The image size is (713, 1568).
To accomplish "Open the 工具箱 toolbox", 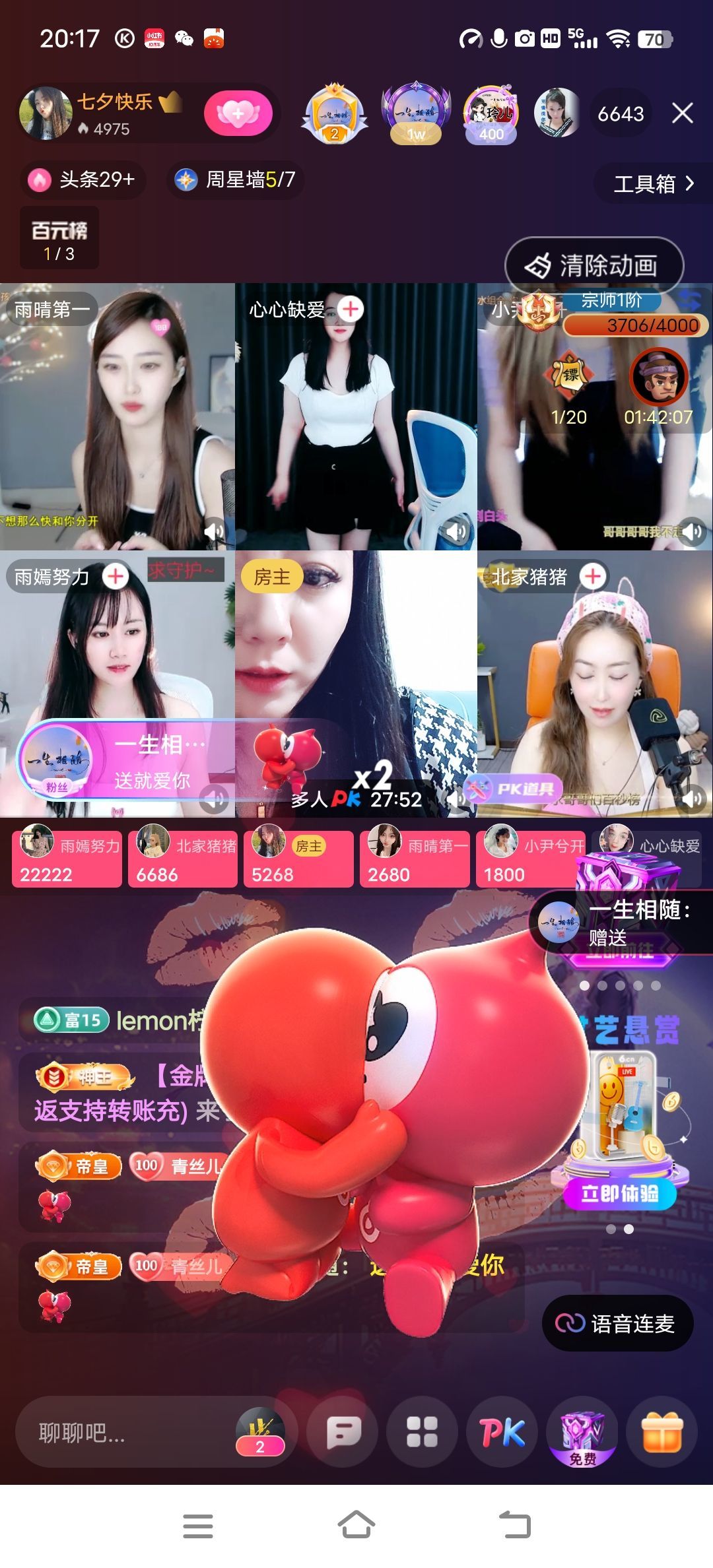I will click(654, 183).
